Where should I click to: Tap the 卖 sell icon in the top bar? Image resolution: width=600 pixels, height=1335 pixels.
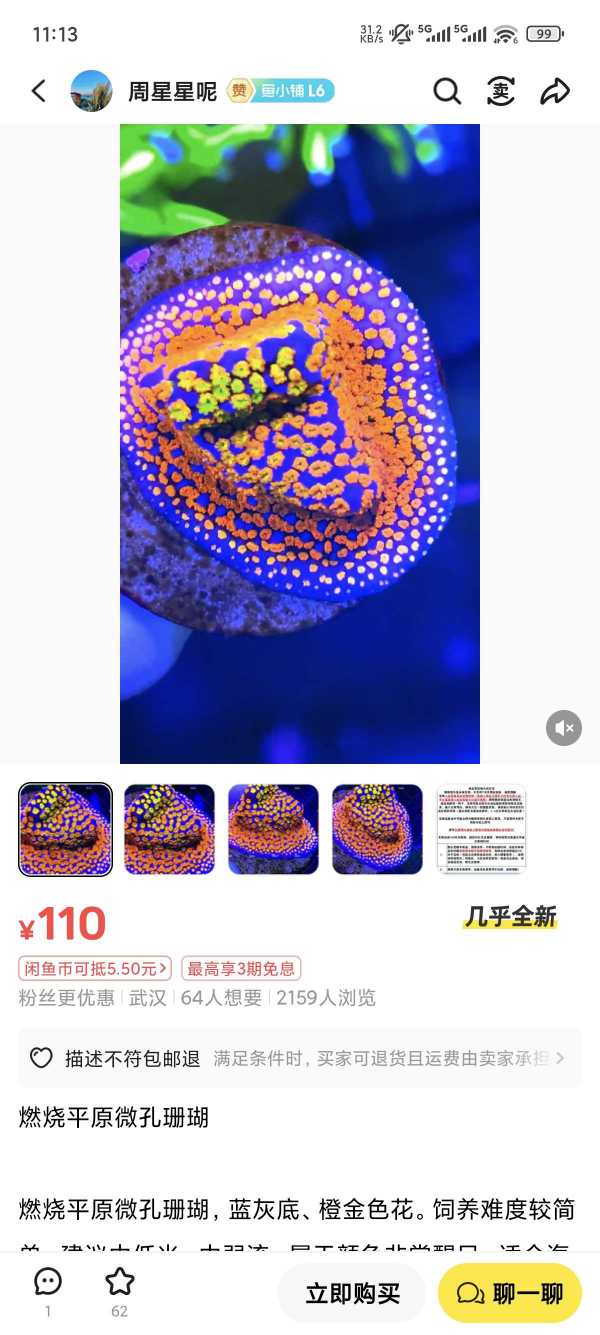(501, 91)
